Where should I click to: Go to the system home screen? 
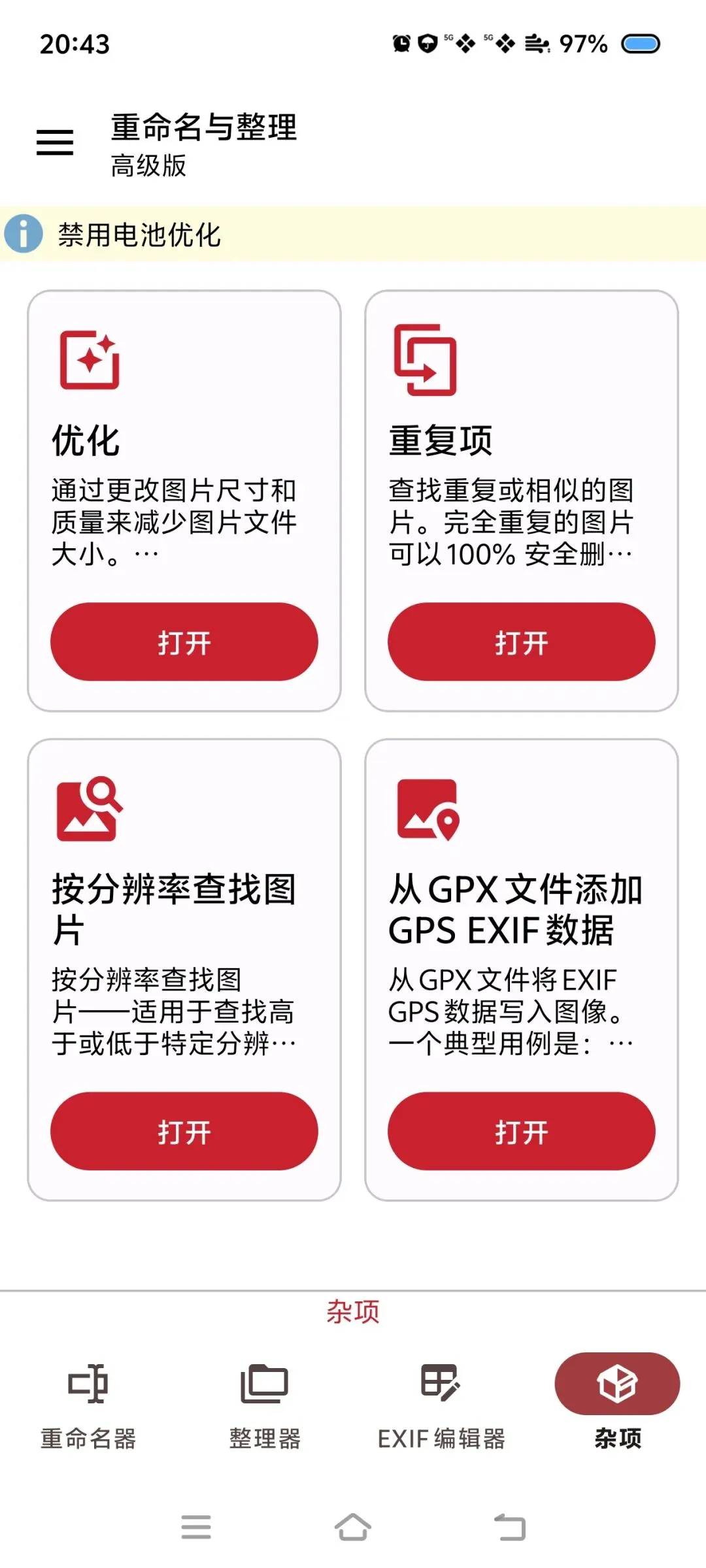pyautogui.click(x=353, y=1527)
